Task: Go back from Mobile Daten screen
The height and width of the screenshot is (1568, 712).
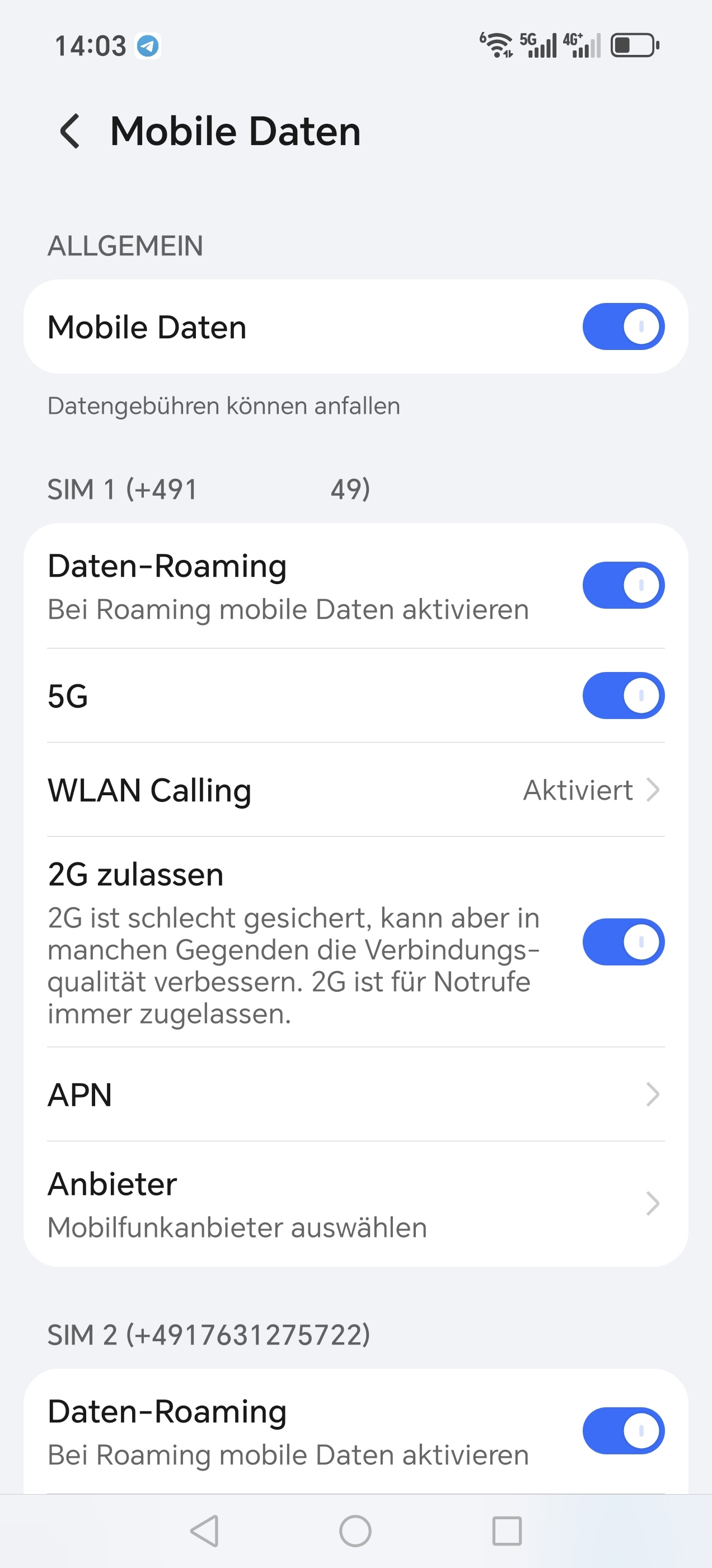Action: (70, 132)
